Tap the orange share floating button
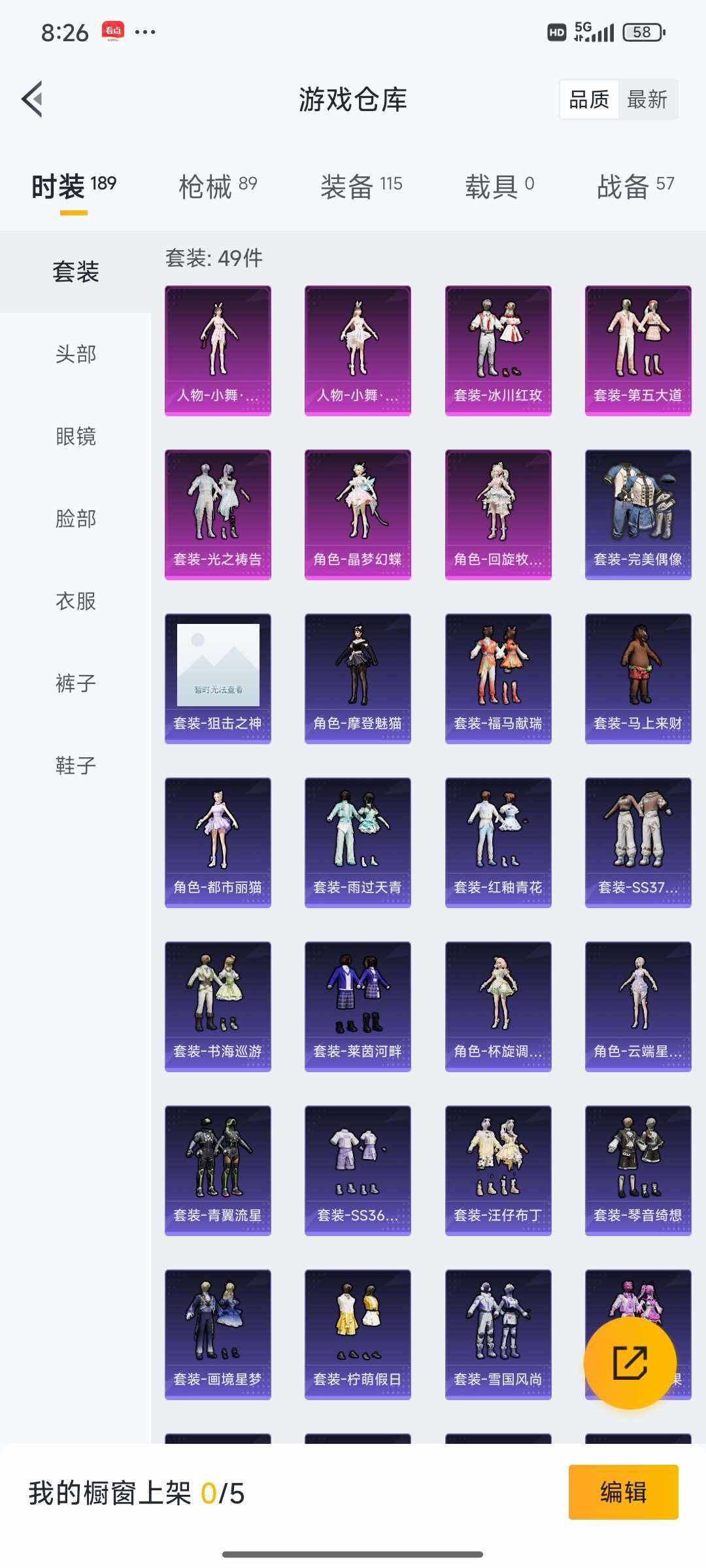Viewport: 706px width, 1568px height. (630, 1363)
